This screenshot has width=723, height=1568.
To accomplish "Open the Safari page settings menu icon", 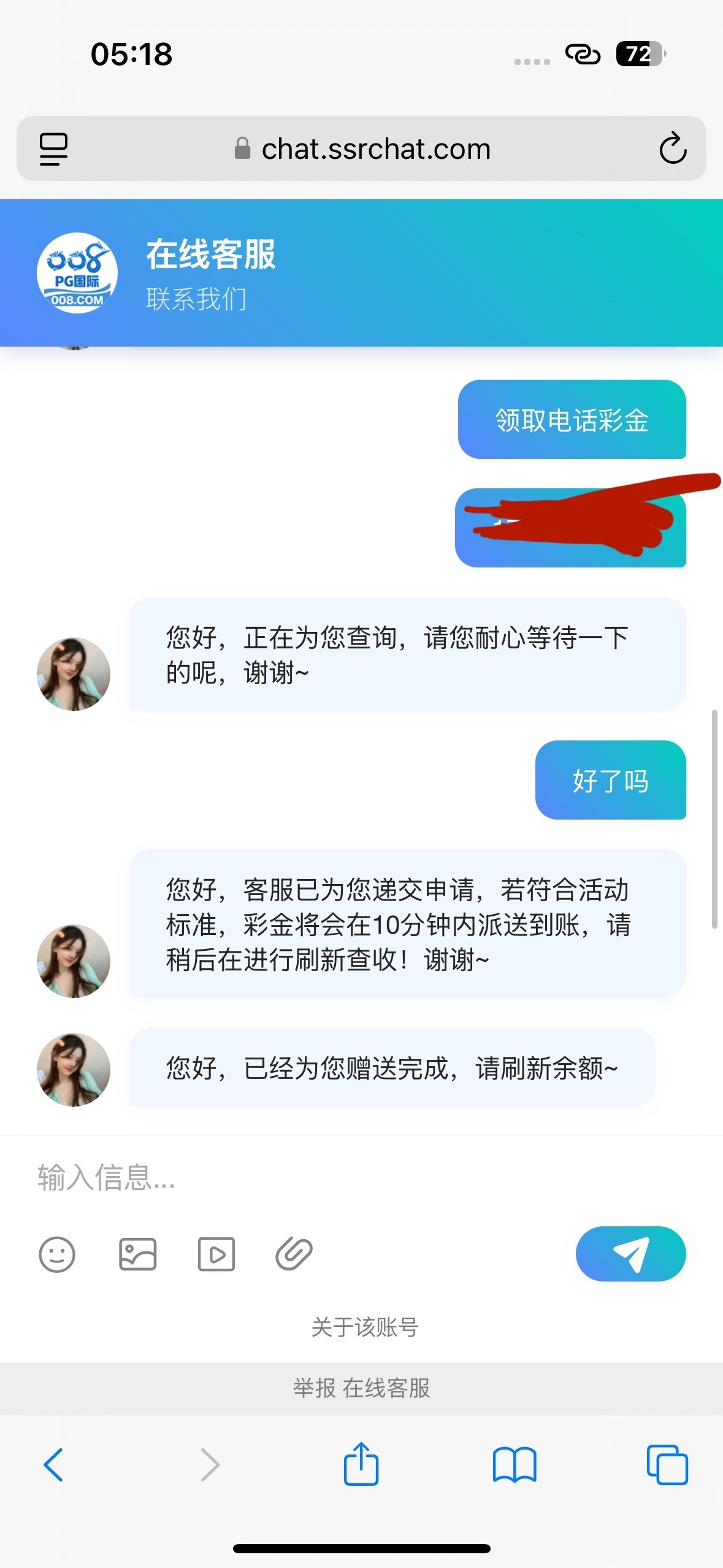I will 53,148.
